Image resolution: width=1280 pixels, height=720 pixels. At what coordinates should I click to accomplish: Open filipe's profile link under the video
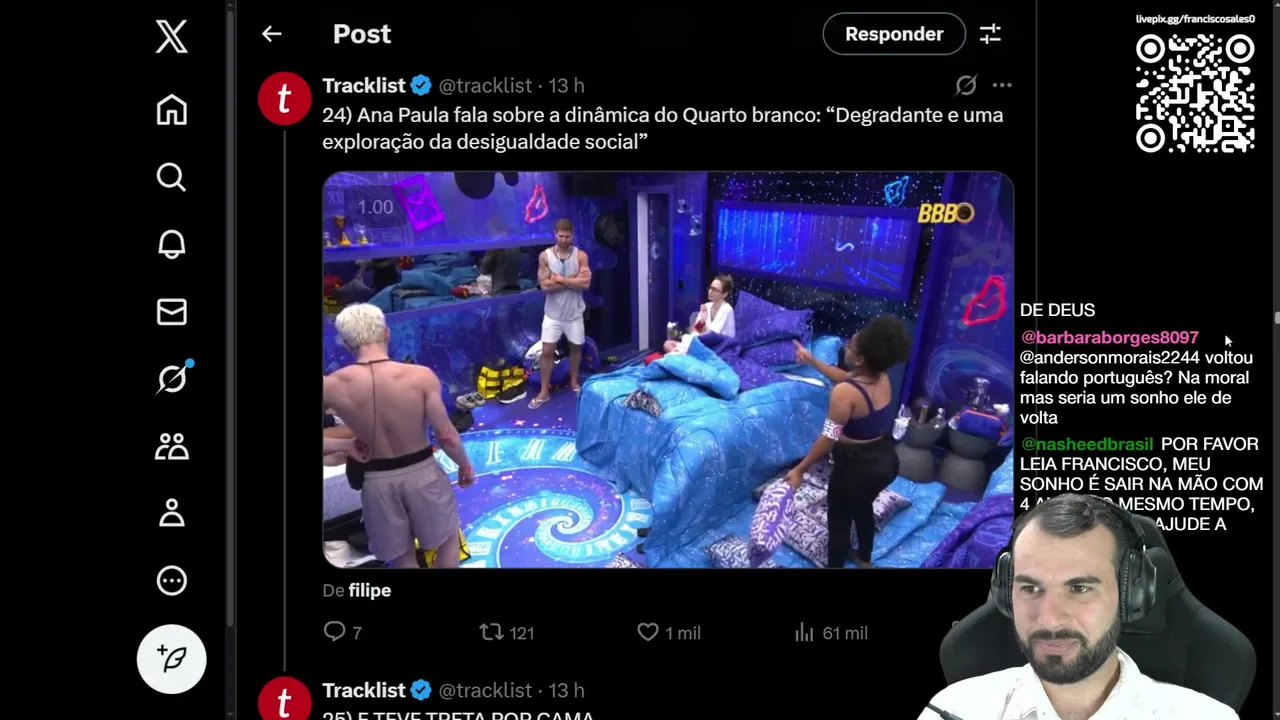click(369, 590)
